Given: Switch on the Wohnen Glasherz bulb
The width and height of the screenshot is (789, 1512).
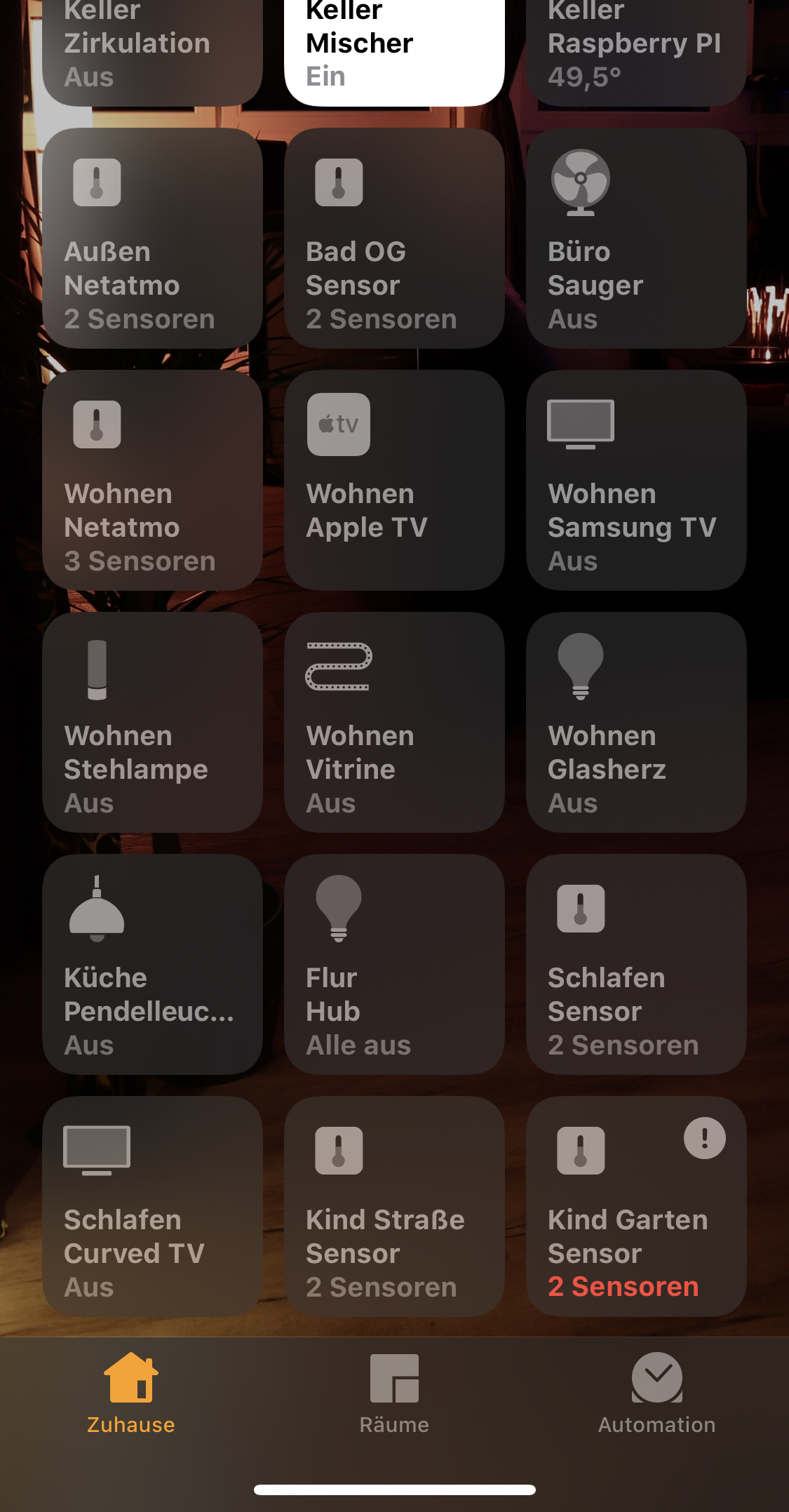Looking at the screenshot, I should [636, 722].
